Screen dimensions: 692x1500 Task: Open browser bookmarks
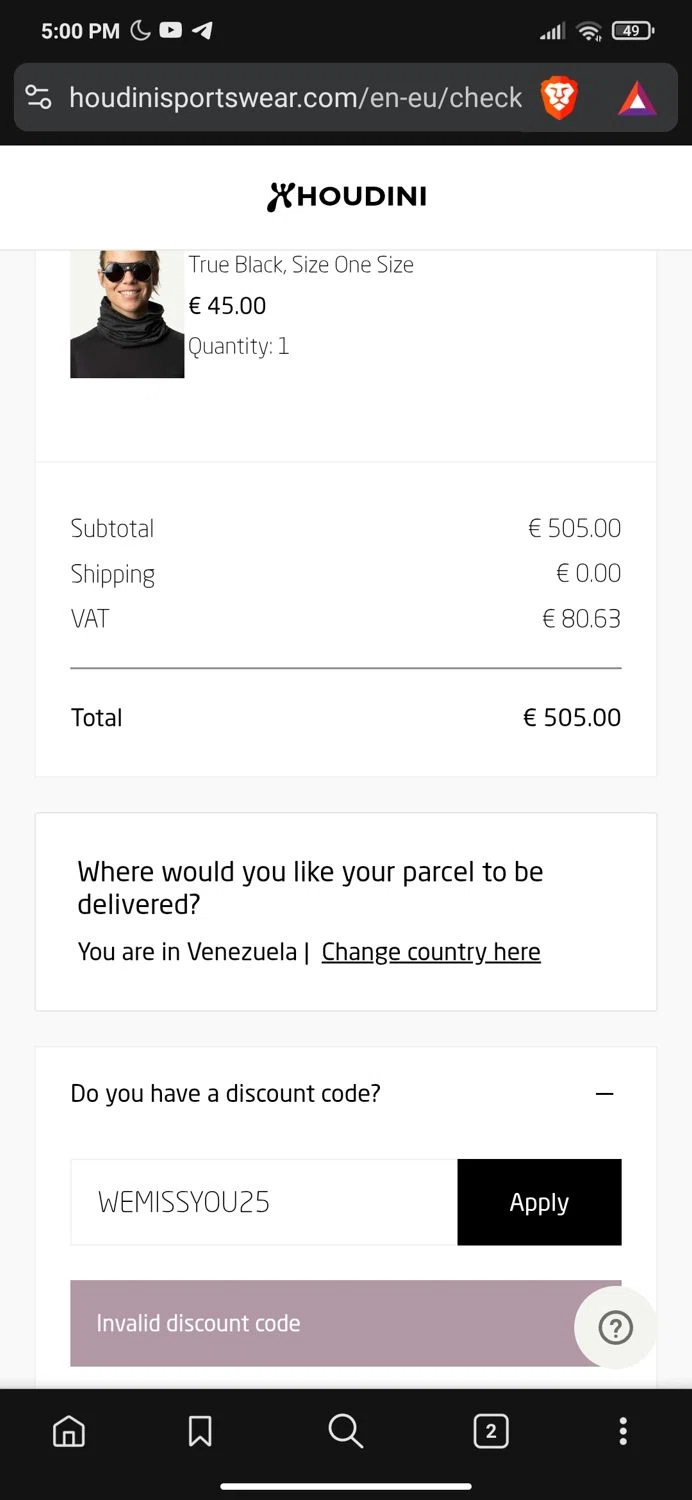click(x=200, y=1432)
